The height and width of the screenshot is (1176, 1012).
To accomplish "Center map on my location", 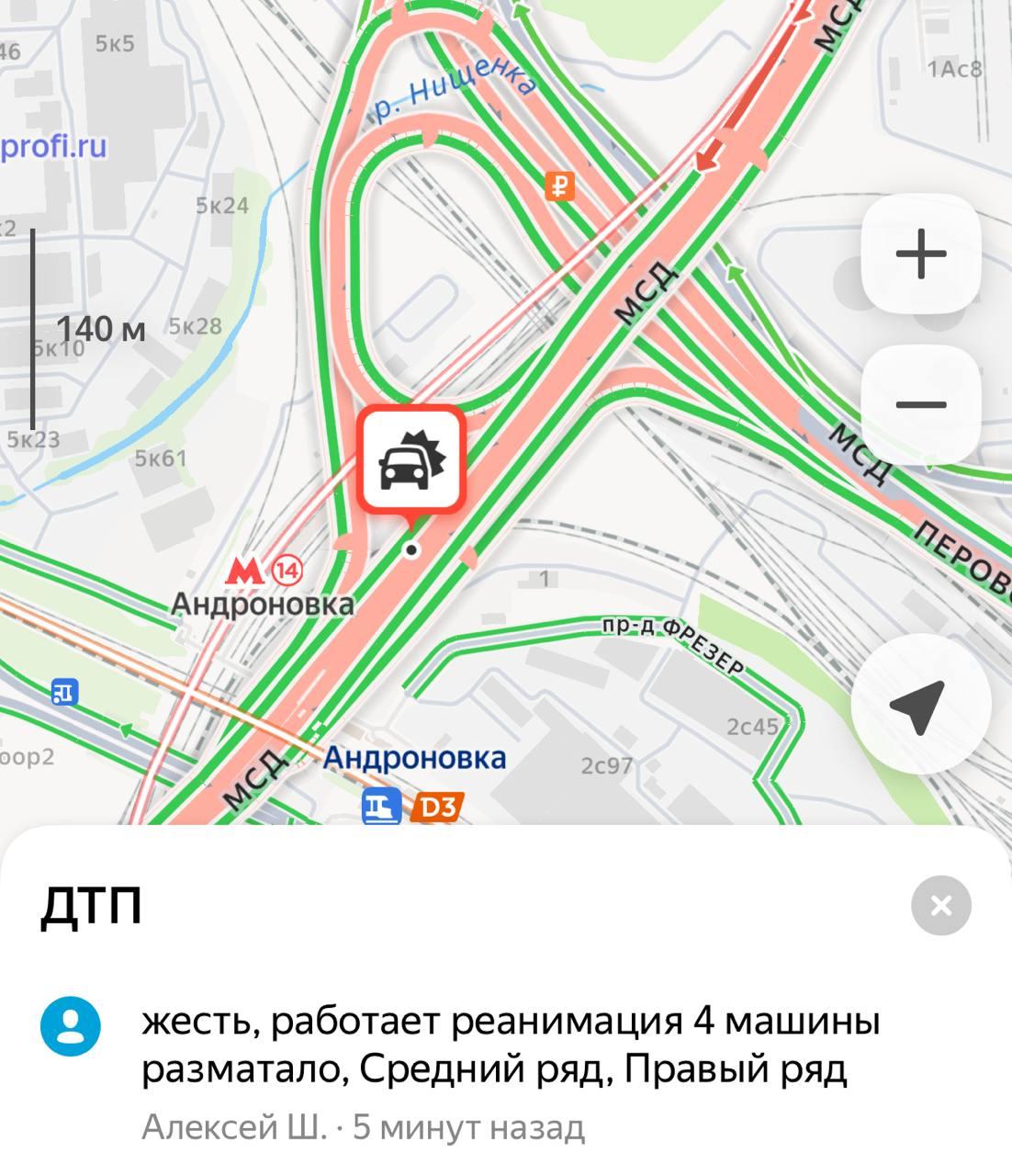I will pos(920,706).
